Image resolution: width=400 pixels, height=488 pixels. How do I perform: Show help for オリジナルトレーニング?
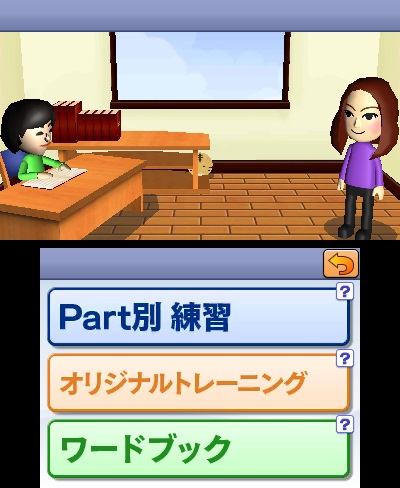pyautogui.click(x=345, y=358)
